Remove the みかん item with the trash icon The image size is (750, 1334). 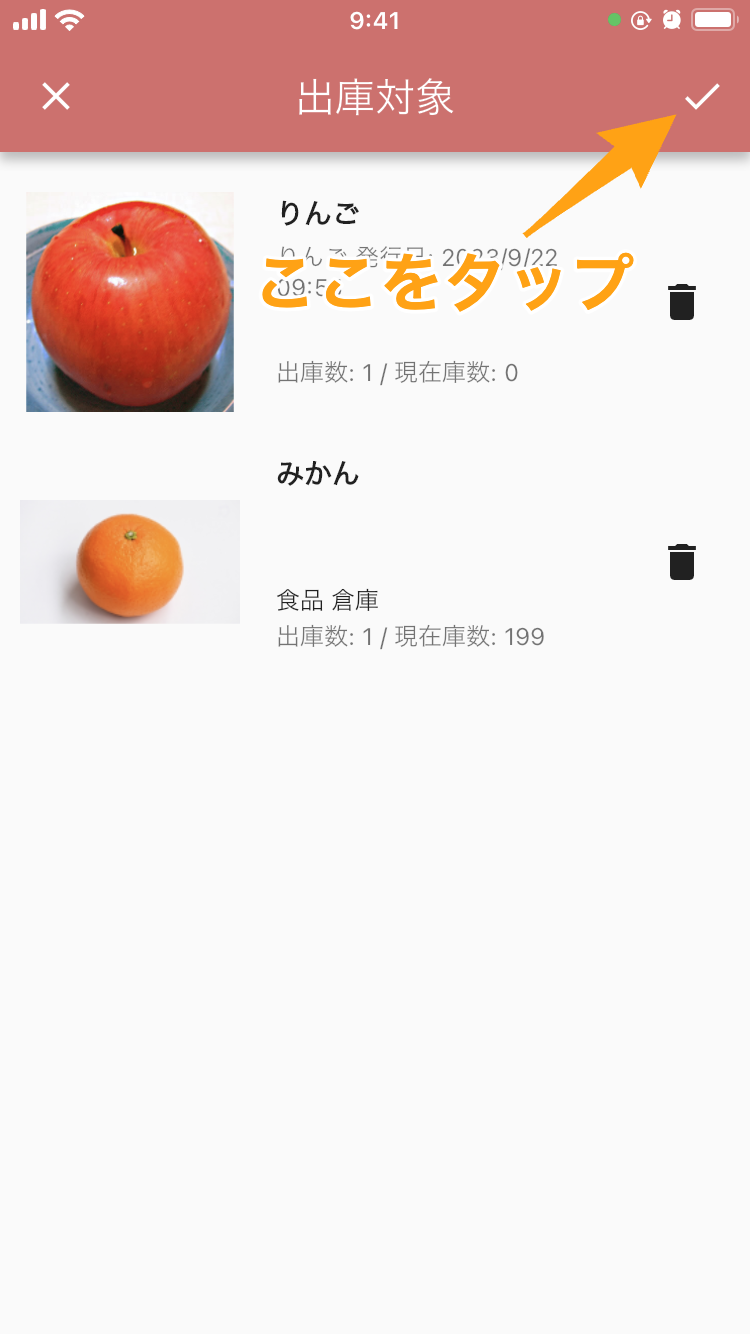pos(682,562)
